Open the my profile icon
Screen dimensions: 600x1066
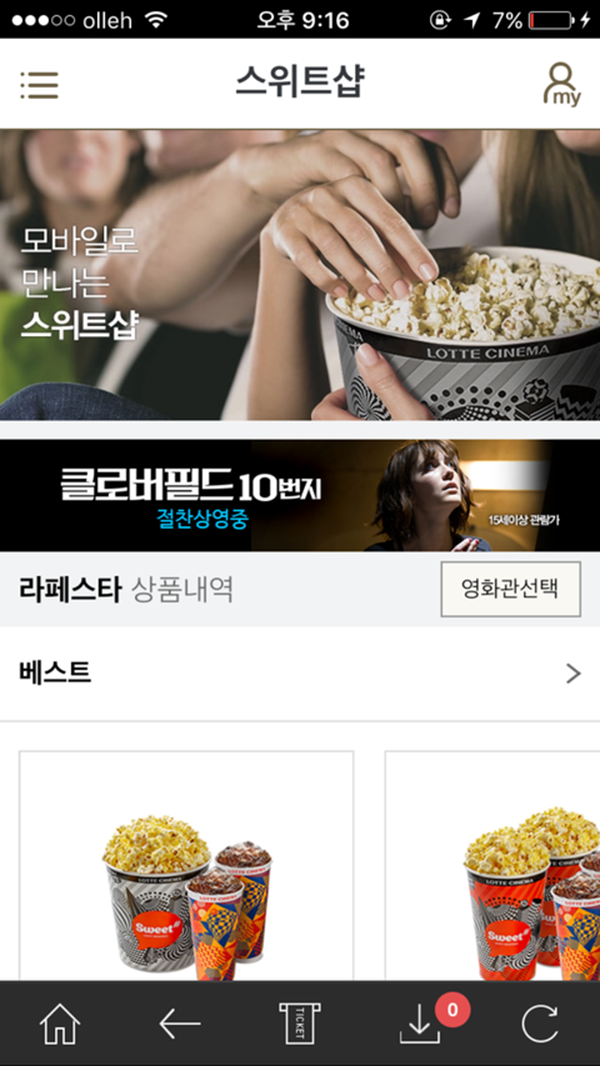pyautogui.click(x=560, y=85)
